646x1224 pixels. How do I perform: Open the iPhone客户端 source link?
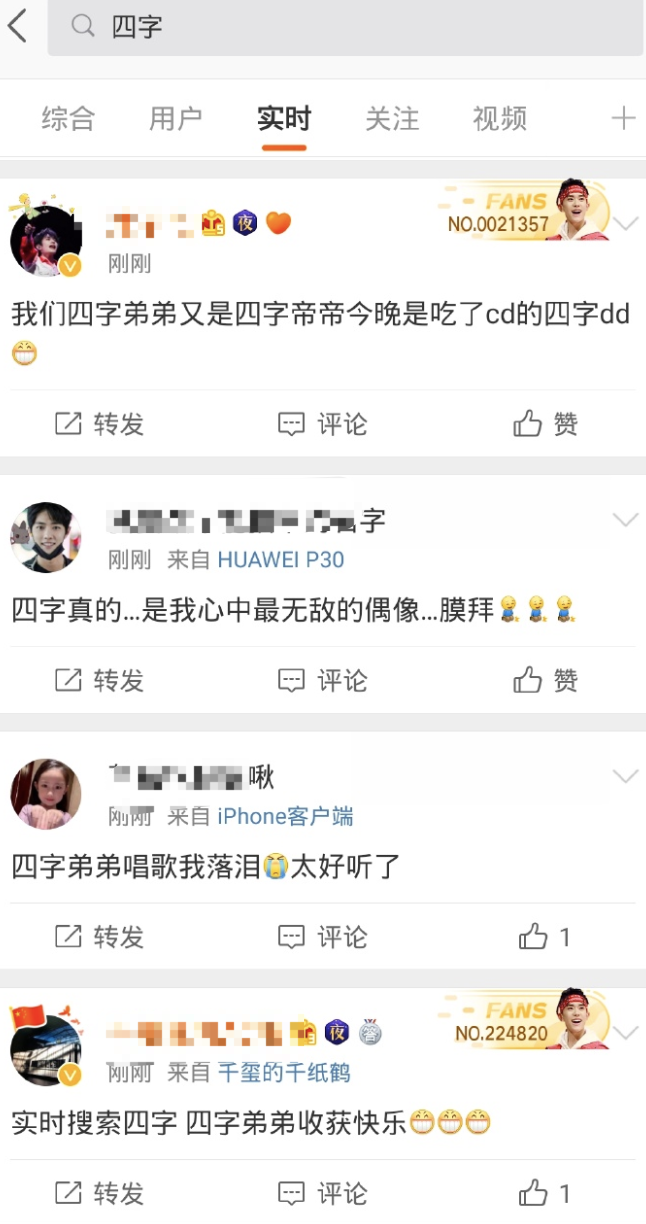(285, 817)
